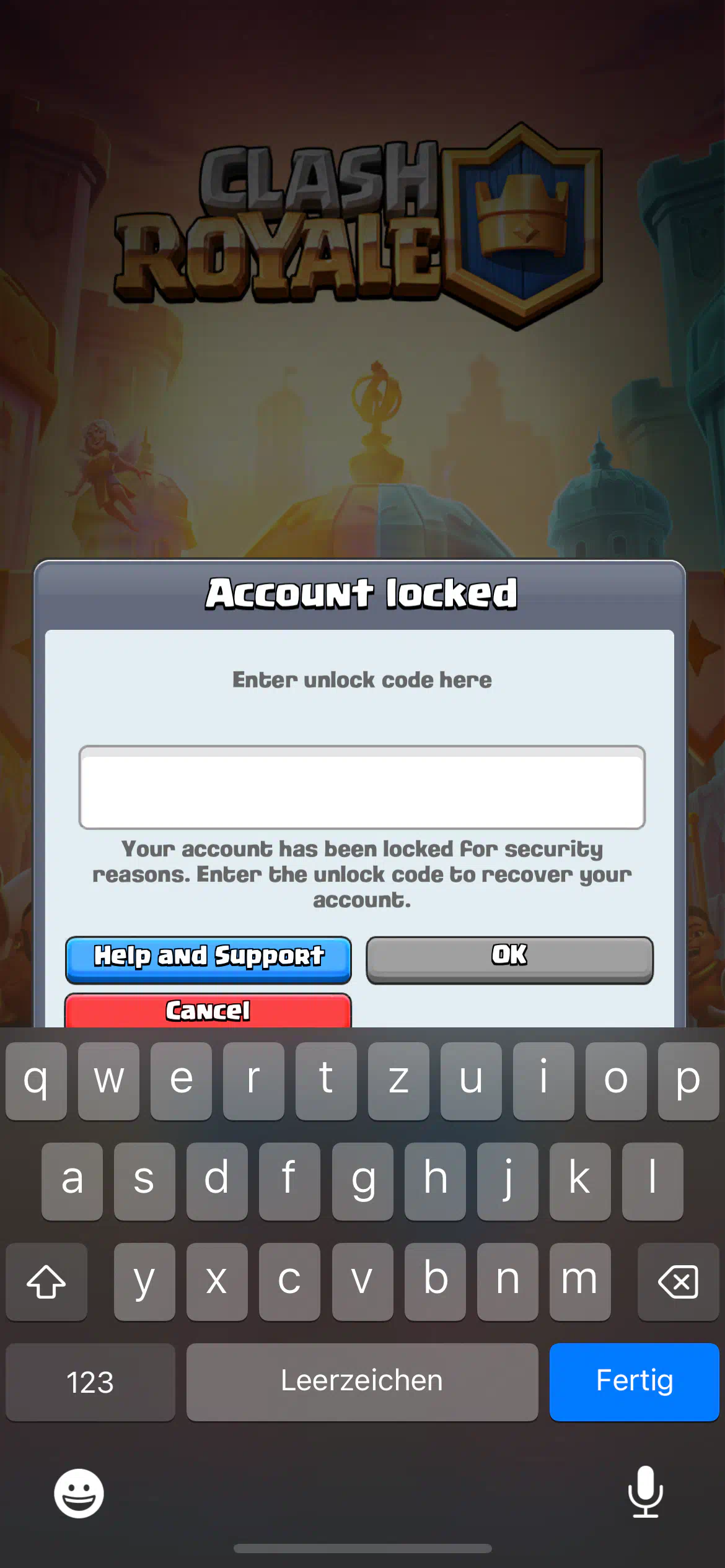Open the emoji keyboard
The width and height of the screenshot is (725, 1568).
(x=79, y=1493)
